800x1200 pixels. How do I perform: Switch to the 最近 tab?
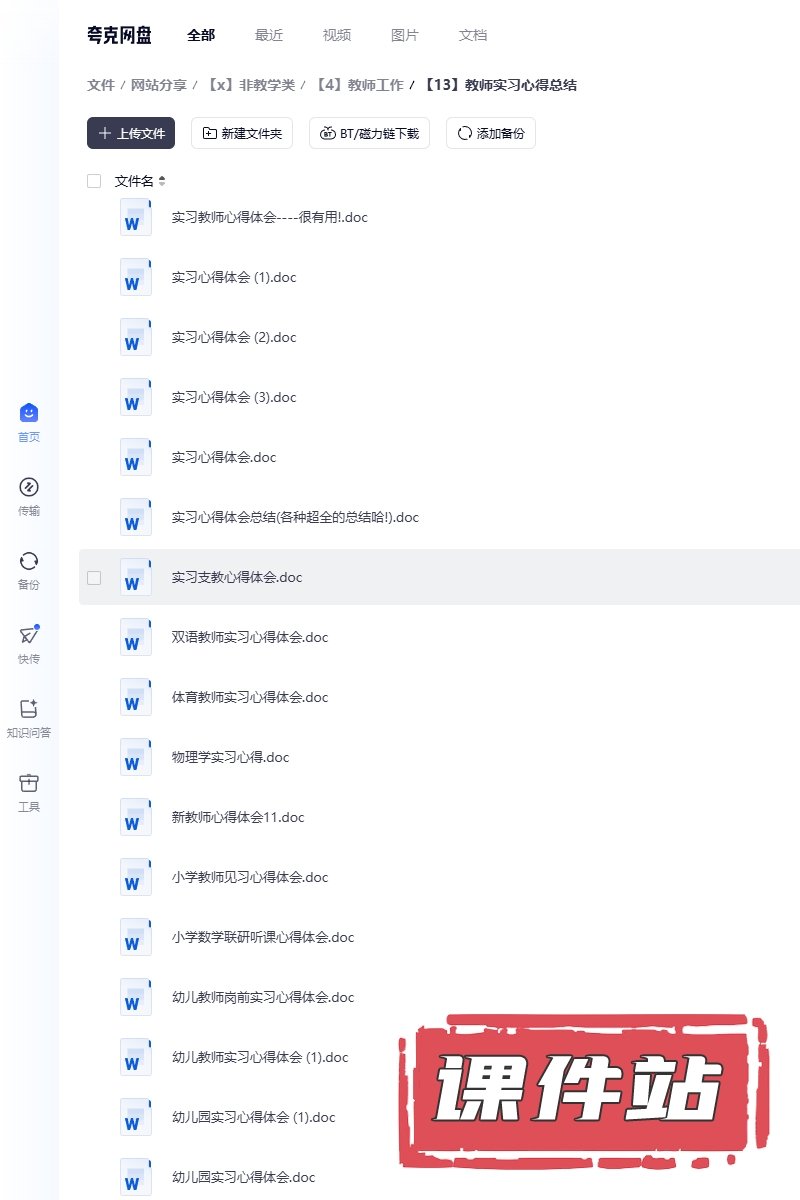269,35
